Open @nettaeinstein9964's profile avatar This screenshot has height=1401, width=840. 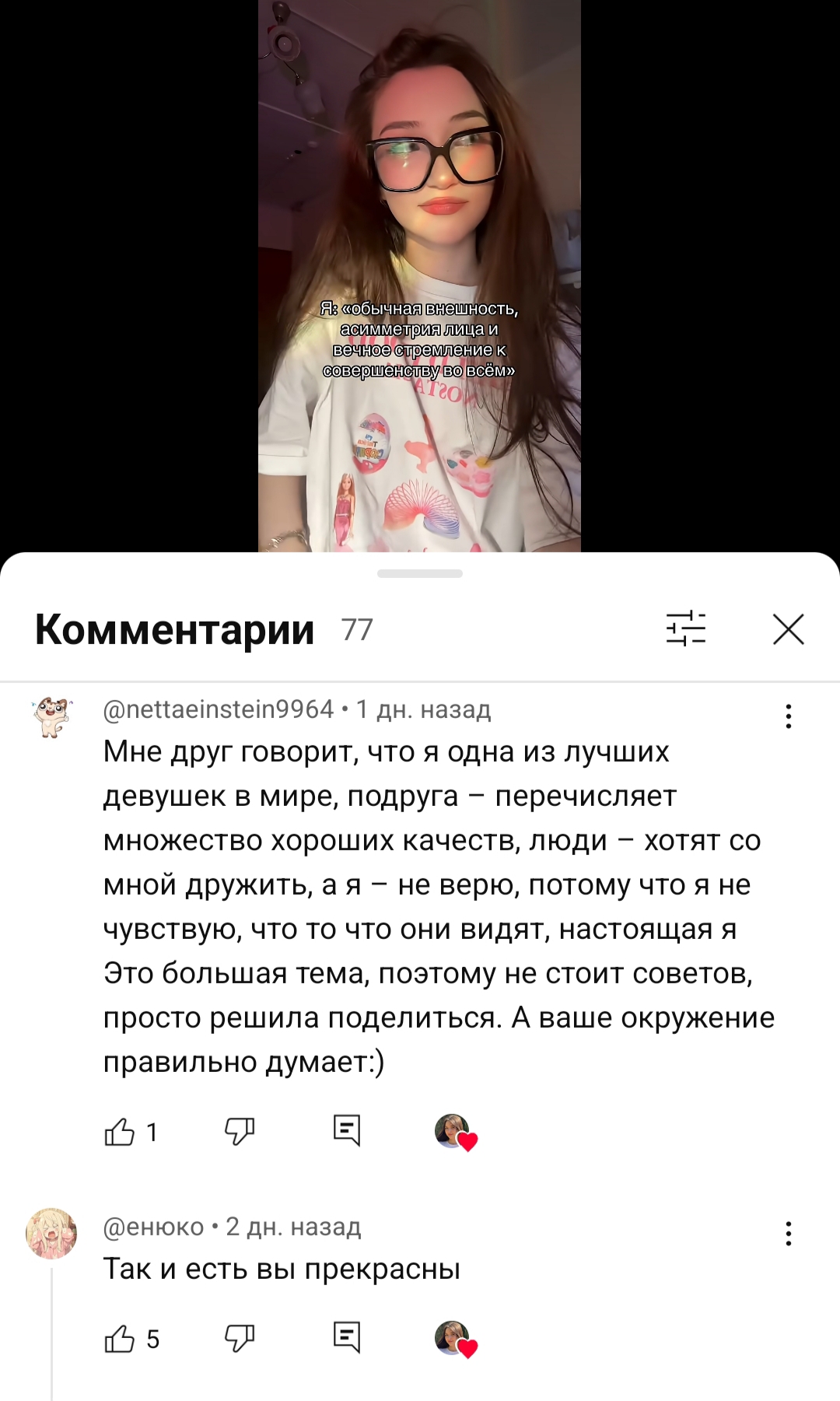(52, 717)
